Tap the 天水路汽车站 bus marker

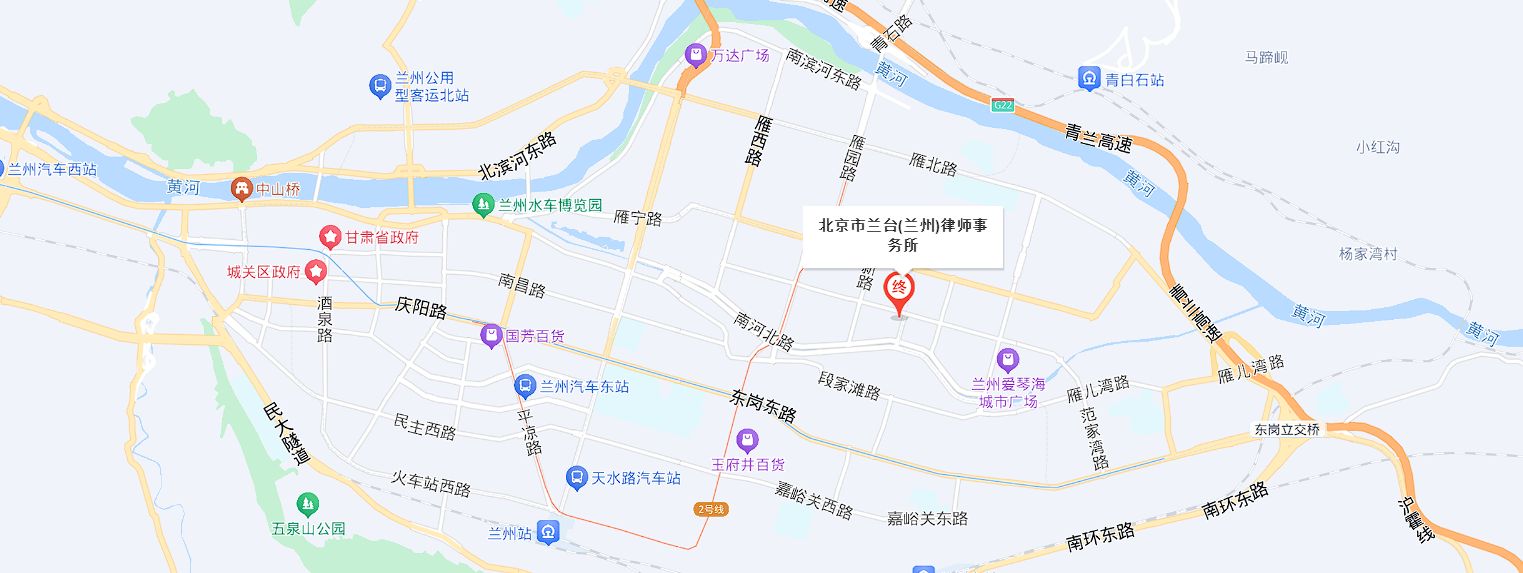(x=576, y=478)
